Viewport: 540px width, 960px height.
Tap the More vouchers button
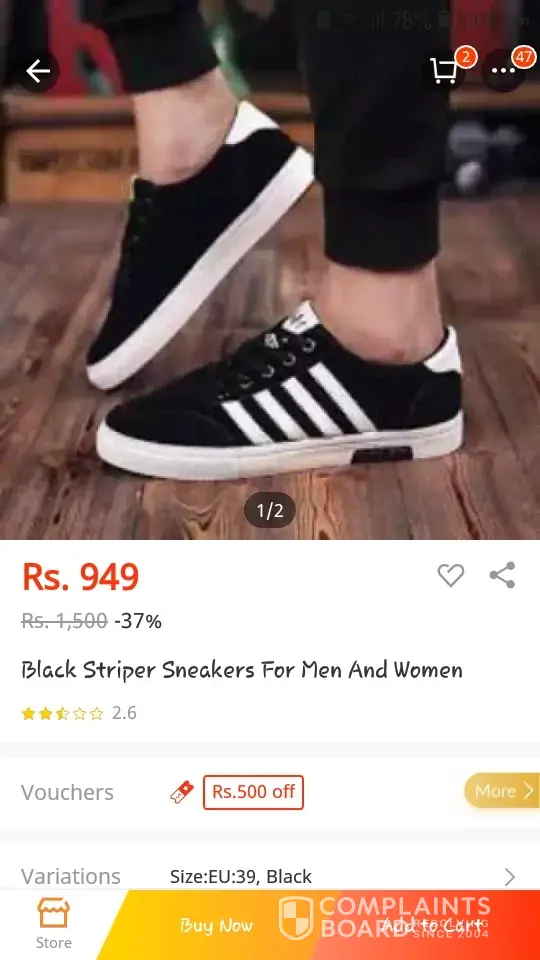(x=502, y=790)
